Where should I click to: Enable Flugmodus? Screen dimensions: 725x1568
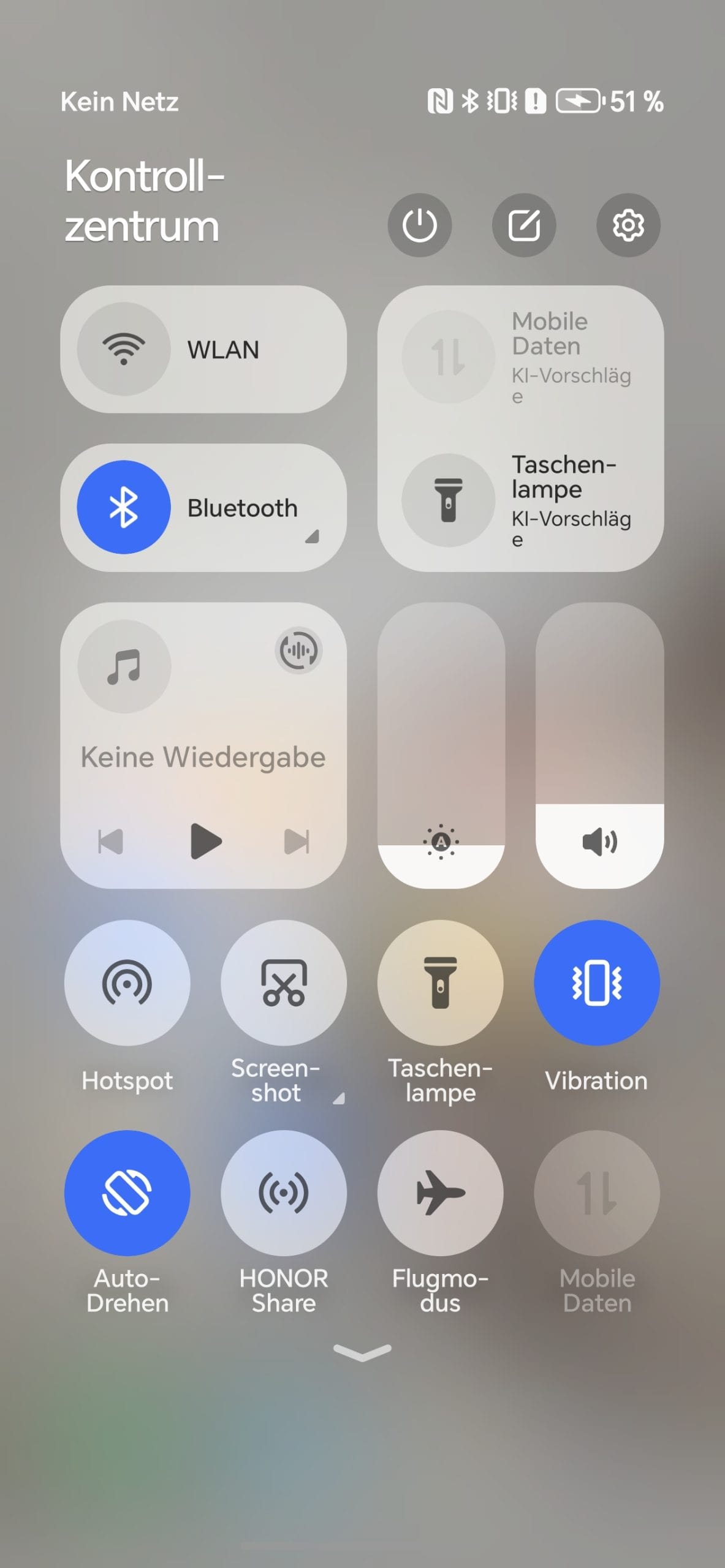tap(441, 1193)
